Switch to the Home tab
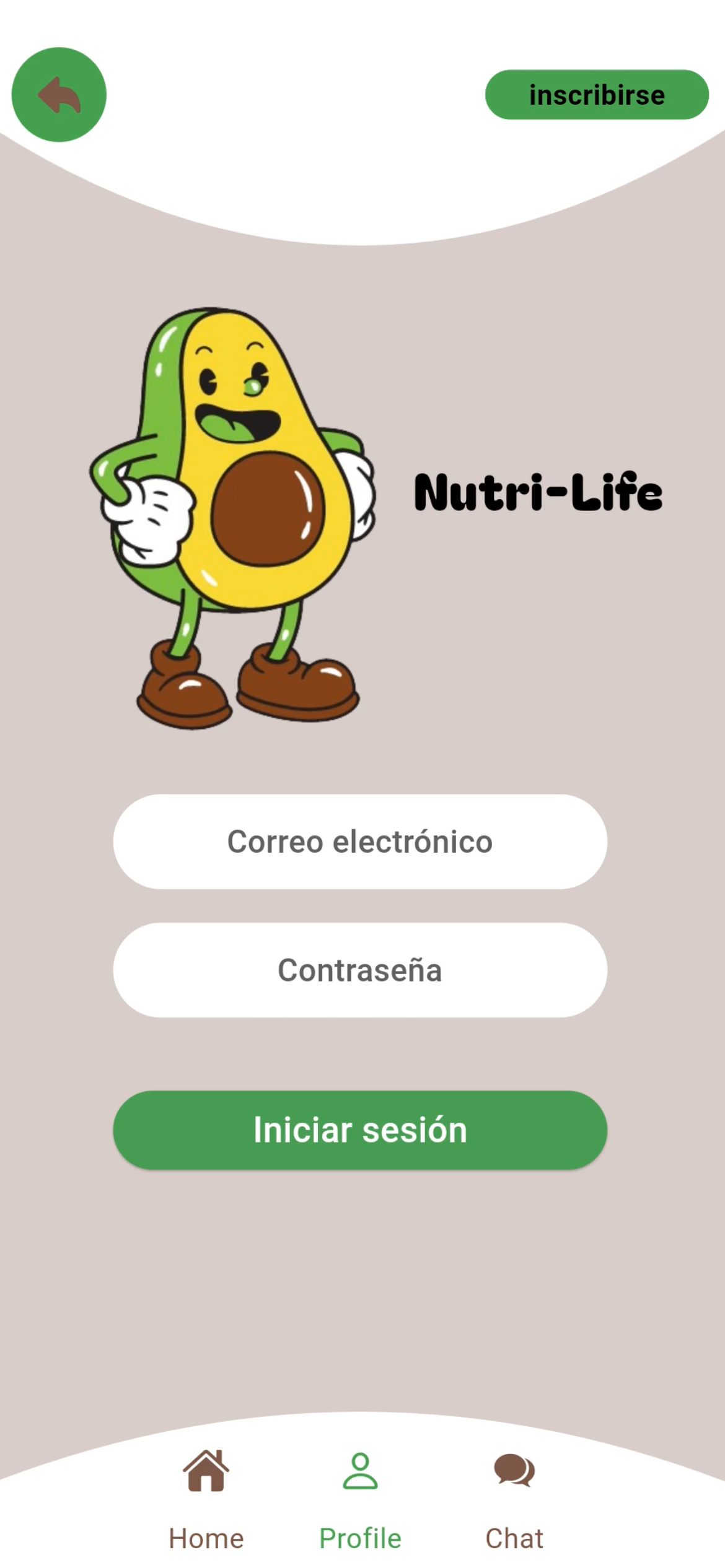Screen dimensions: 725x1568 point(206,1499)
